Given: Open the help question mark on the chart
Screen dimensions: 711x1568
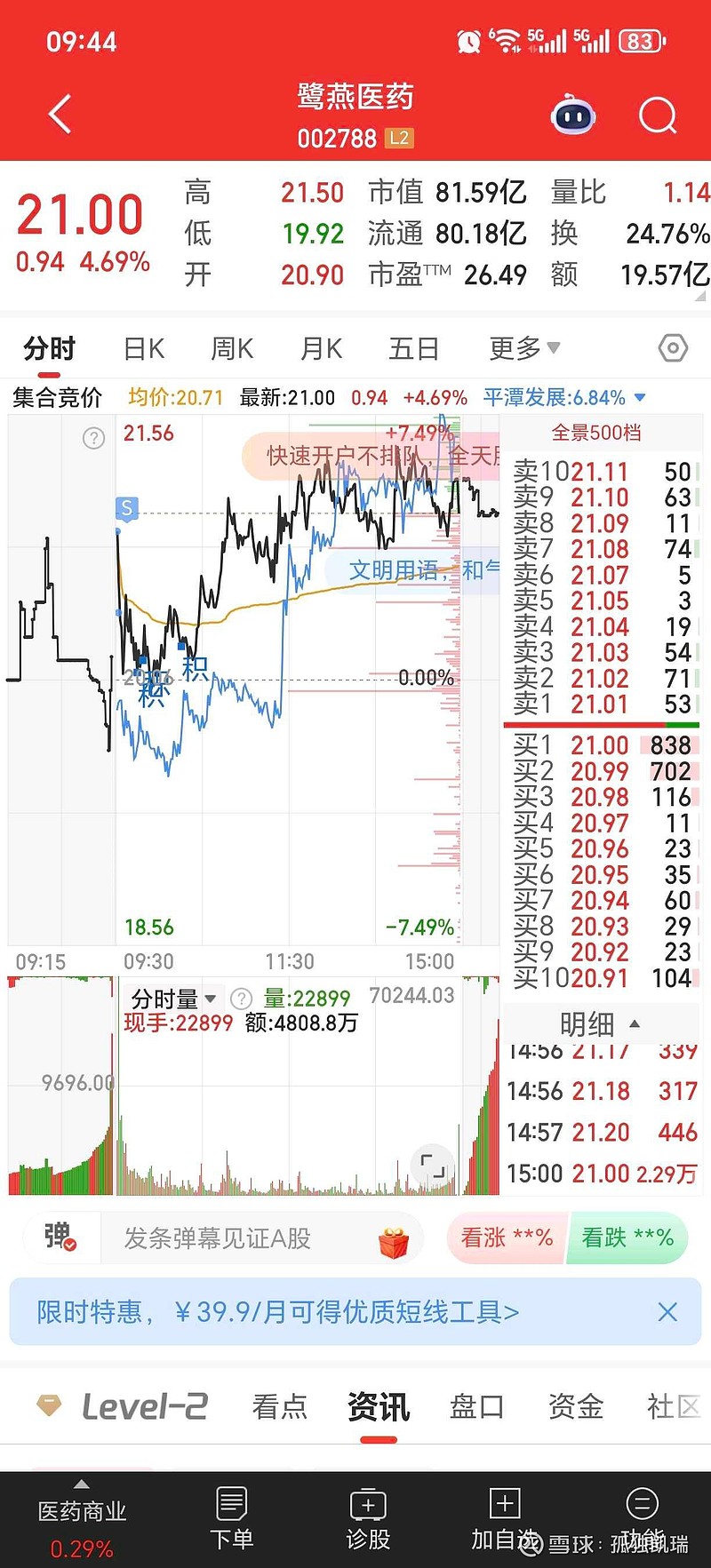Looking at the screenshot, I should coord(93,439).
